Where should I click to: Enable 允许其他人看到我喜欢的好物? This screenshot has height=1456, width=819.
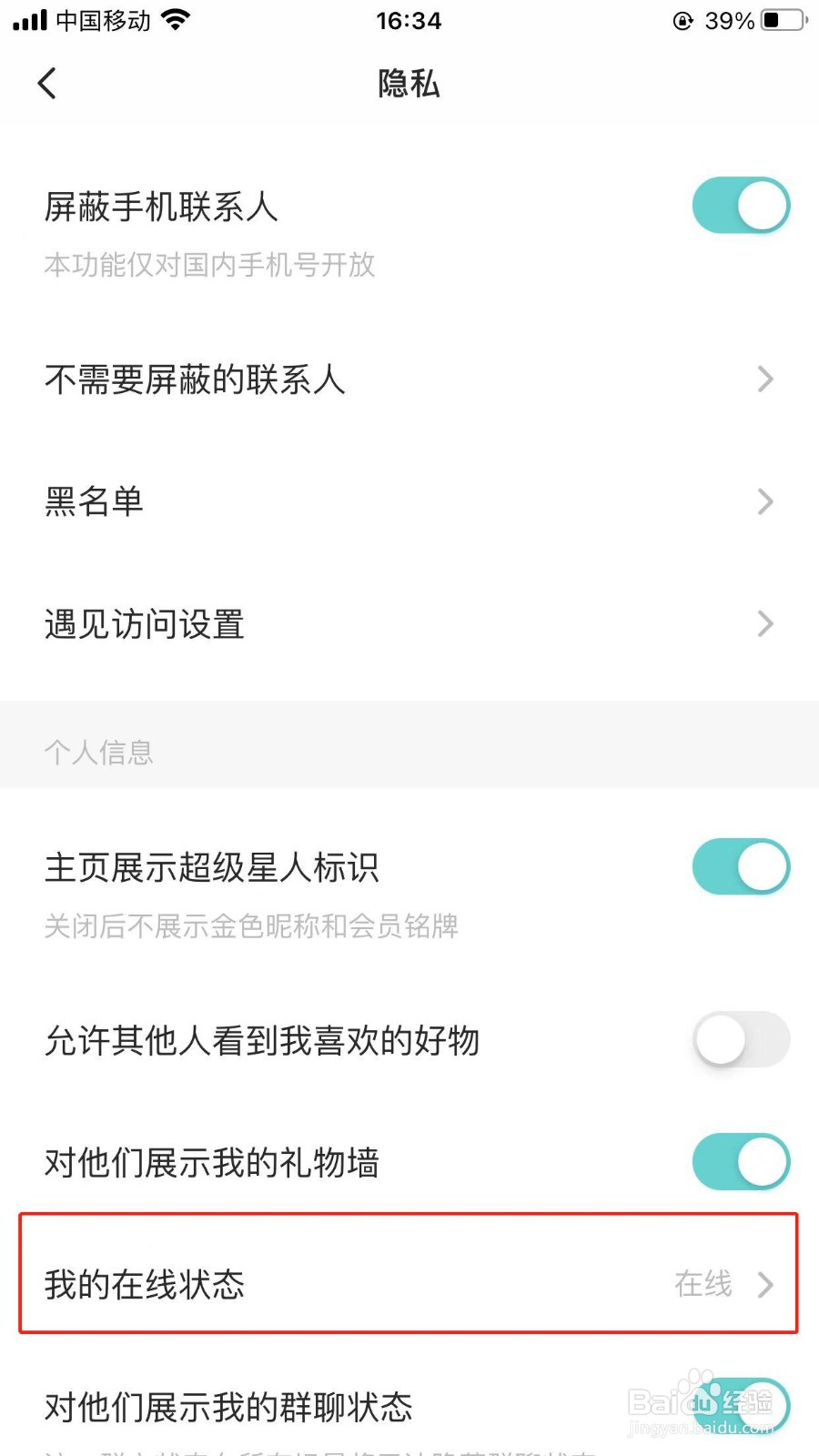click(740, 1039)
